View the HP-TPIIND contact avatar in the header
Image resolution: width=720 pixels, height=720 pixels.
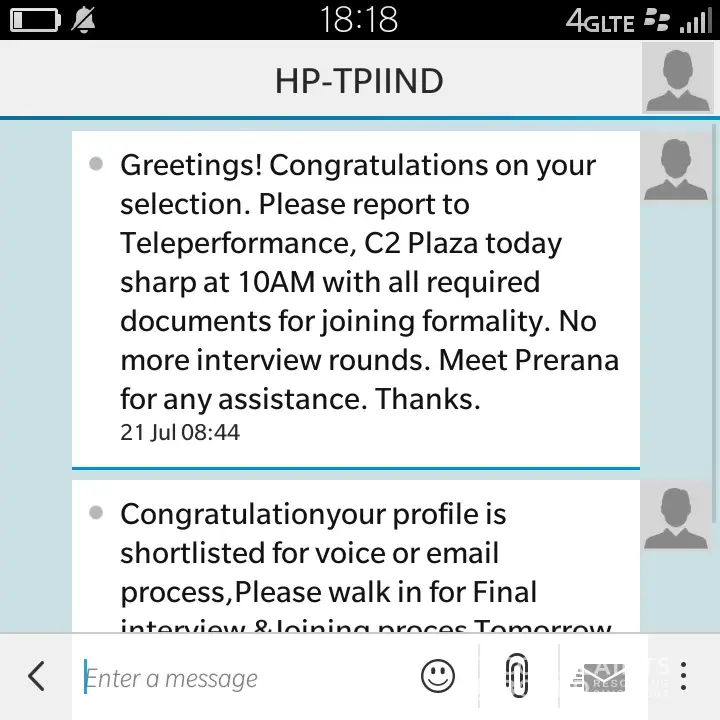(678, 78)
